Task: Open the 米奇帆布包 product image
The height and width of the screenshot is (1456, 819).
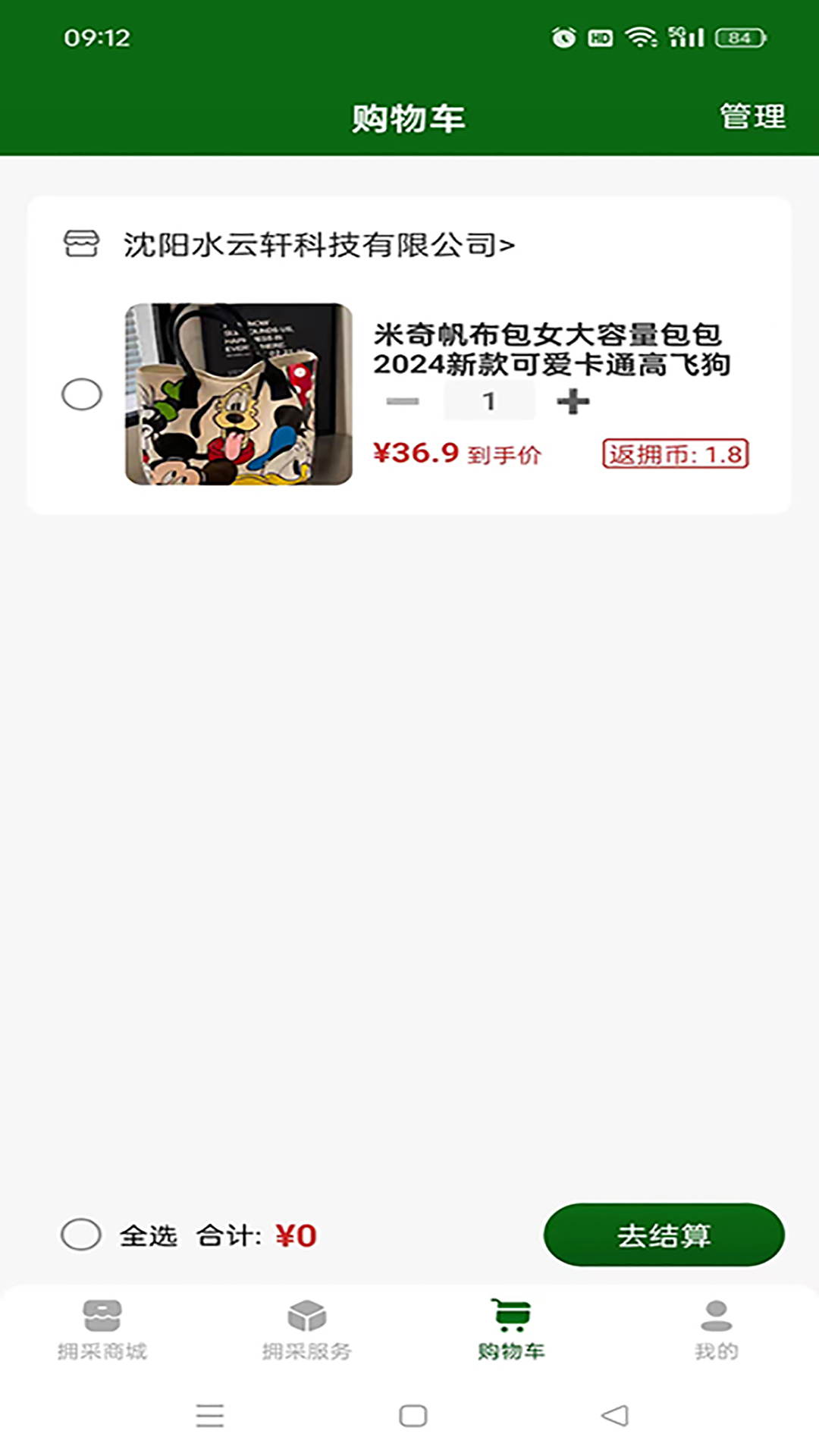Action: 239,394
